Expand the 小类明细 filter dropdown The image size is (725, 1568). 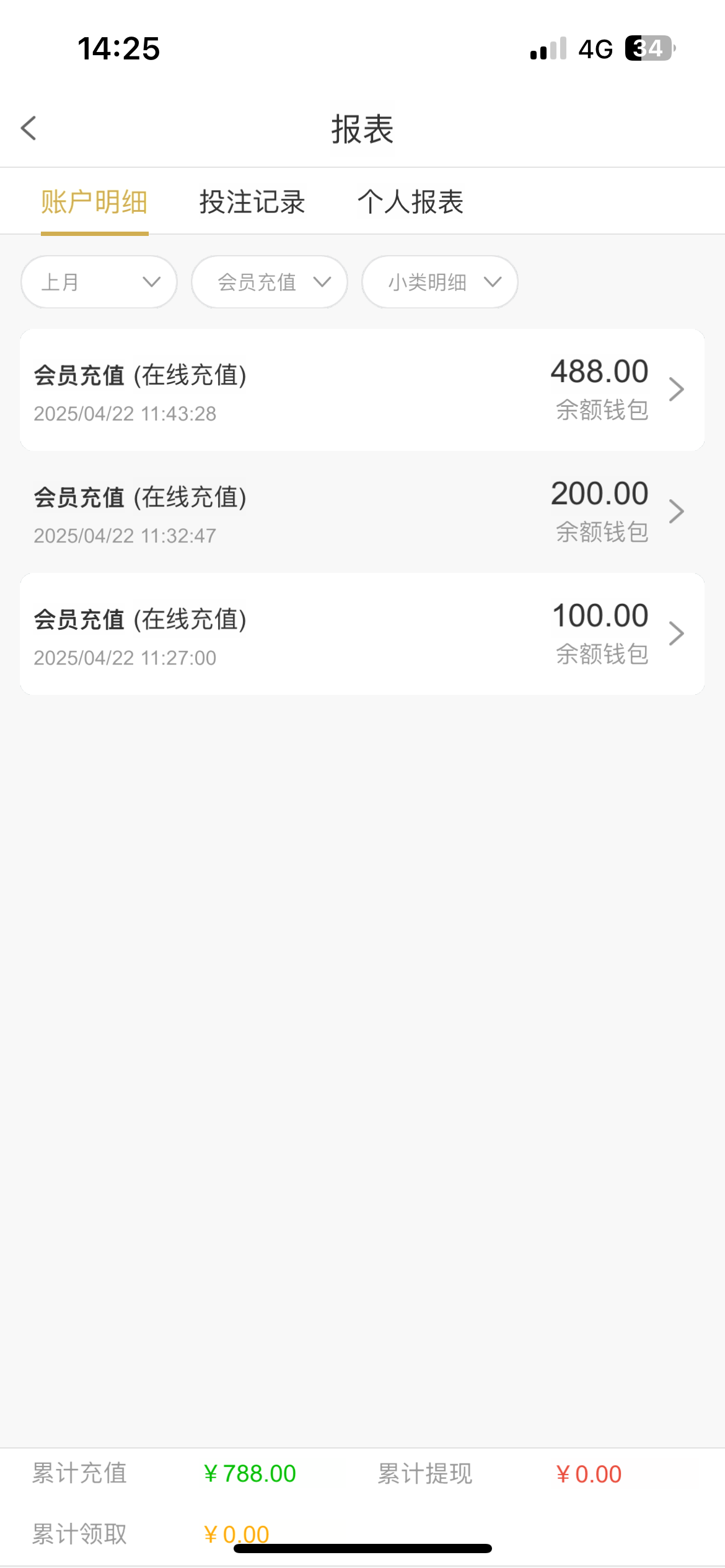pos(440,282)
